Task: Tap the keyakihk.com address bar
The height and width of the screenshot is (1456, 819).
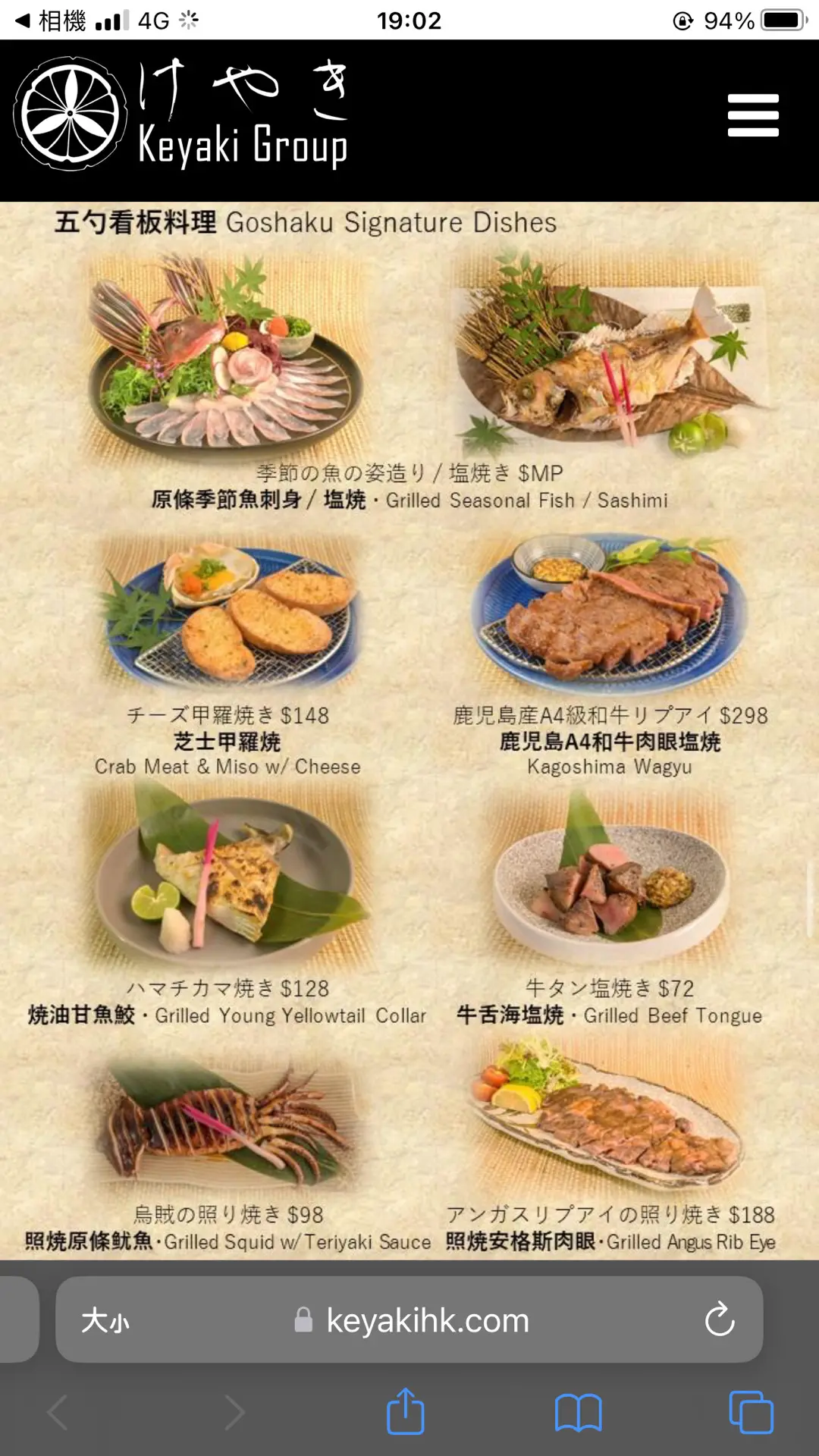Action: 427,1320
